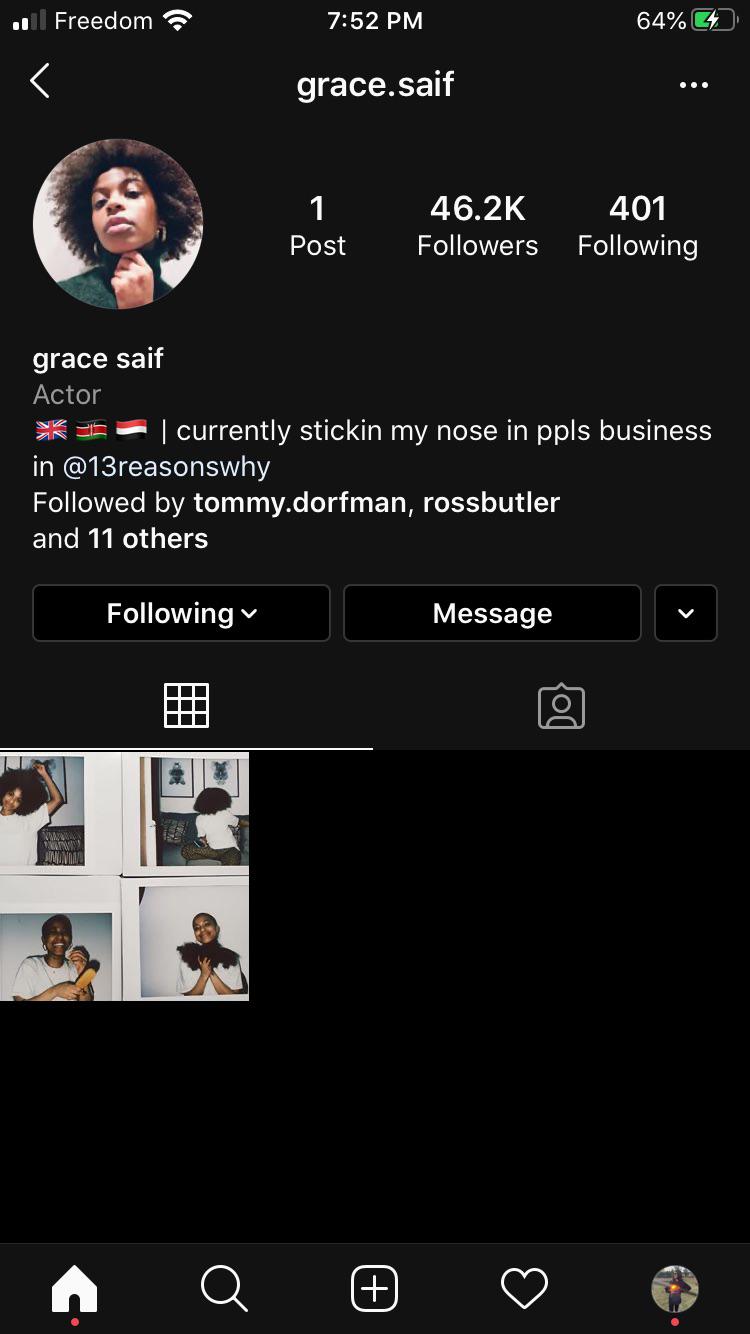Open the three-dot options menu
Screen dimensions: 750x1334
tap(693, 85)
